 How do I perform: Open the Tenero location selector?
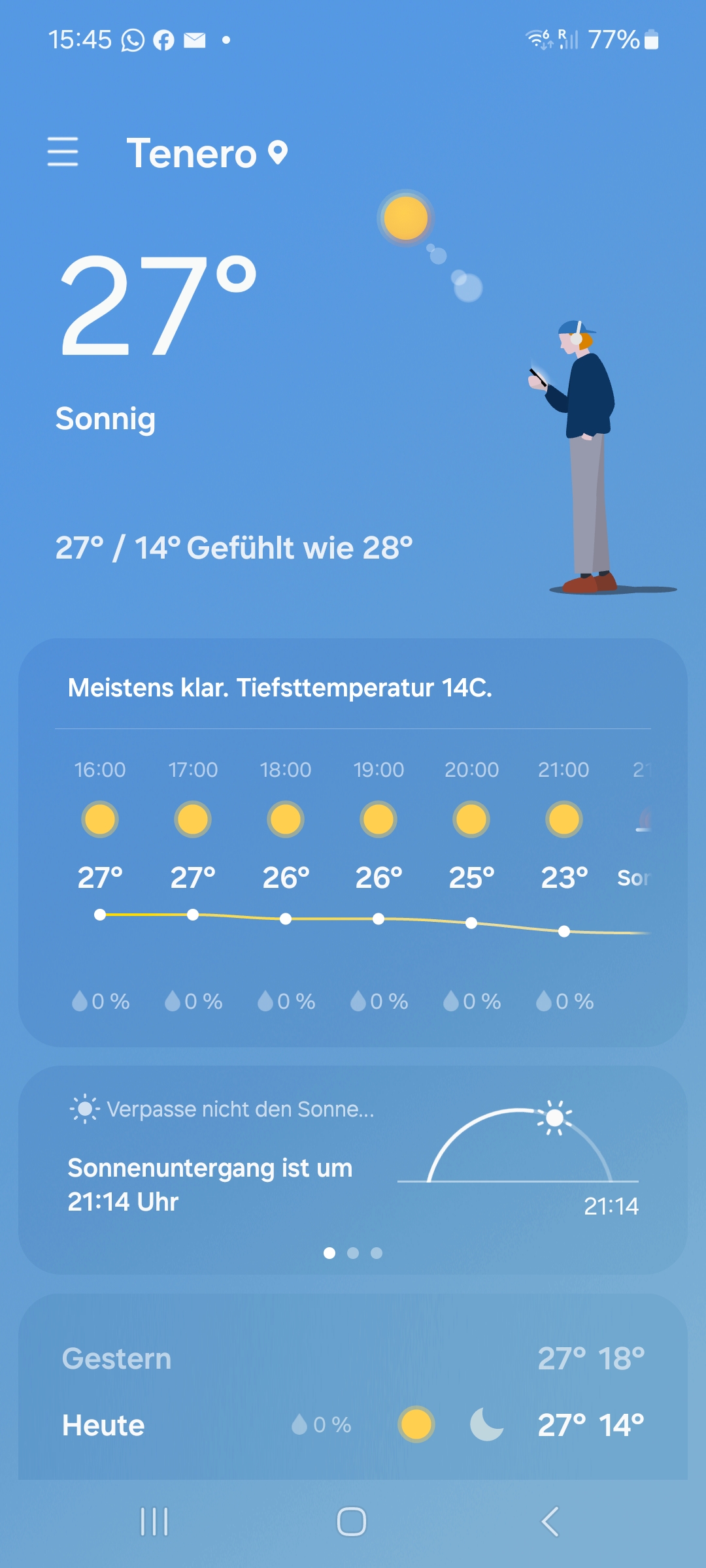pyautogui.click(x=206, y=154)
